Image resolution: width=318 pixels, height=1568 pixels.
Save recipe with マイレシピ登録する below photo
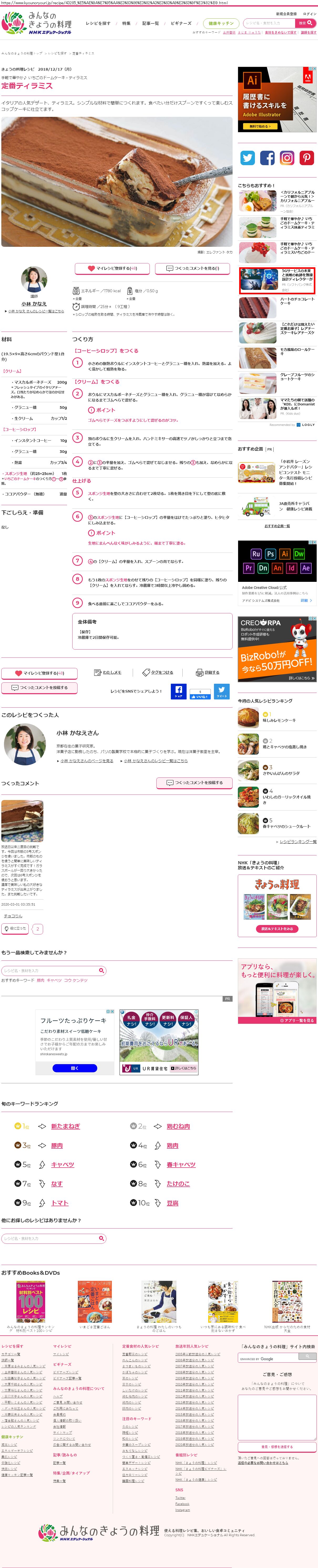(112, 268)
